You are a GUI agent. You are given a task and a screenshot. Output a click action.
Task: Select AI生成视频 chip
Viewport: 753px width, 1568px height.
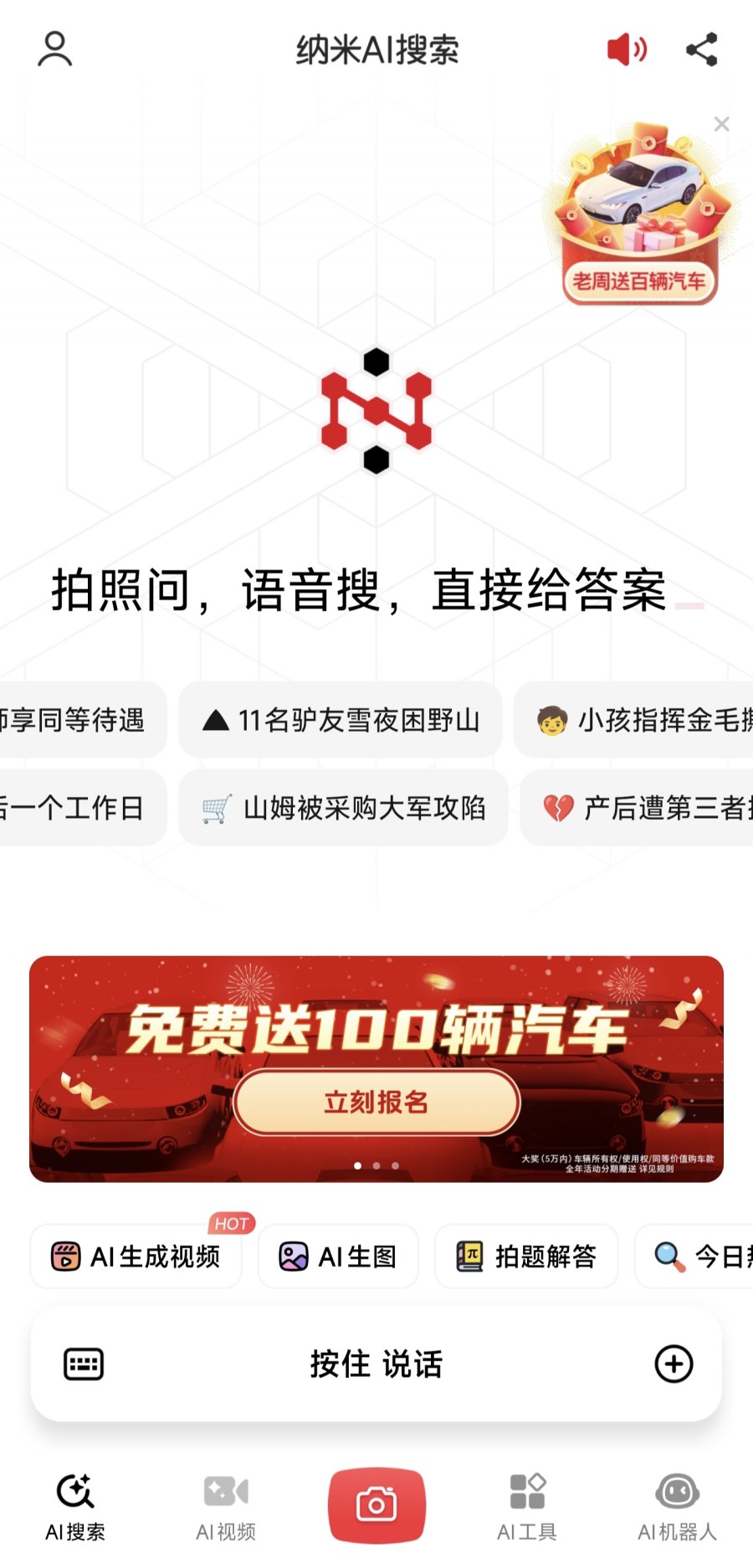pos(136,1257)
